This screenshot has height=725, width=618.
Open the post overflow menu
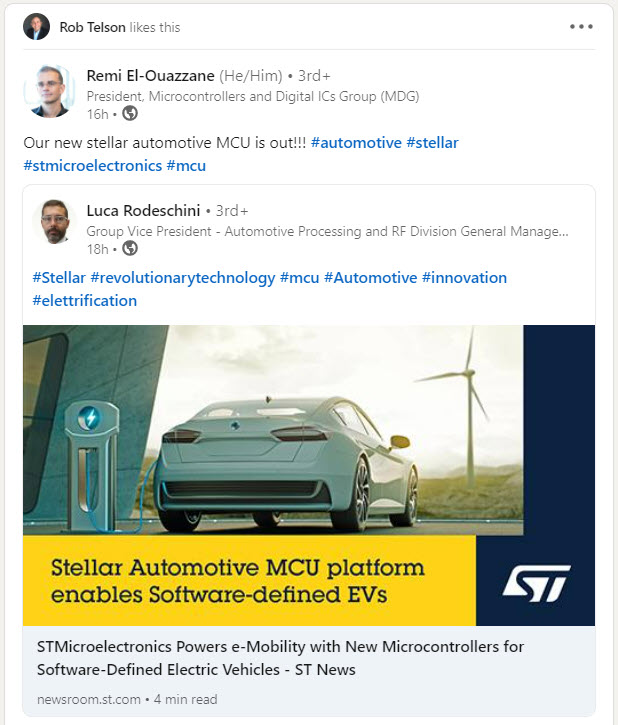tap(581, 27)
